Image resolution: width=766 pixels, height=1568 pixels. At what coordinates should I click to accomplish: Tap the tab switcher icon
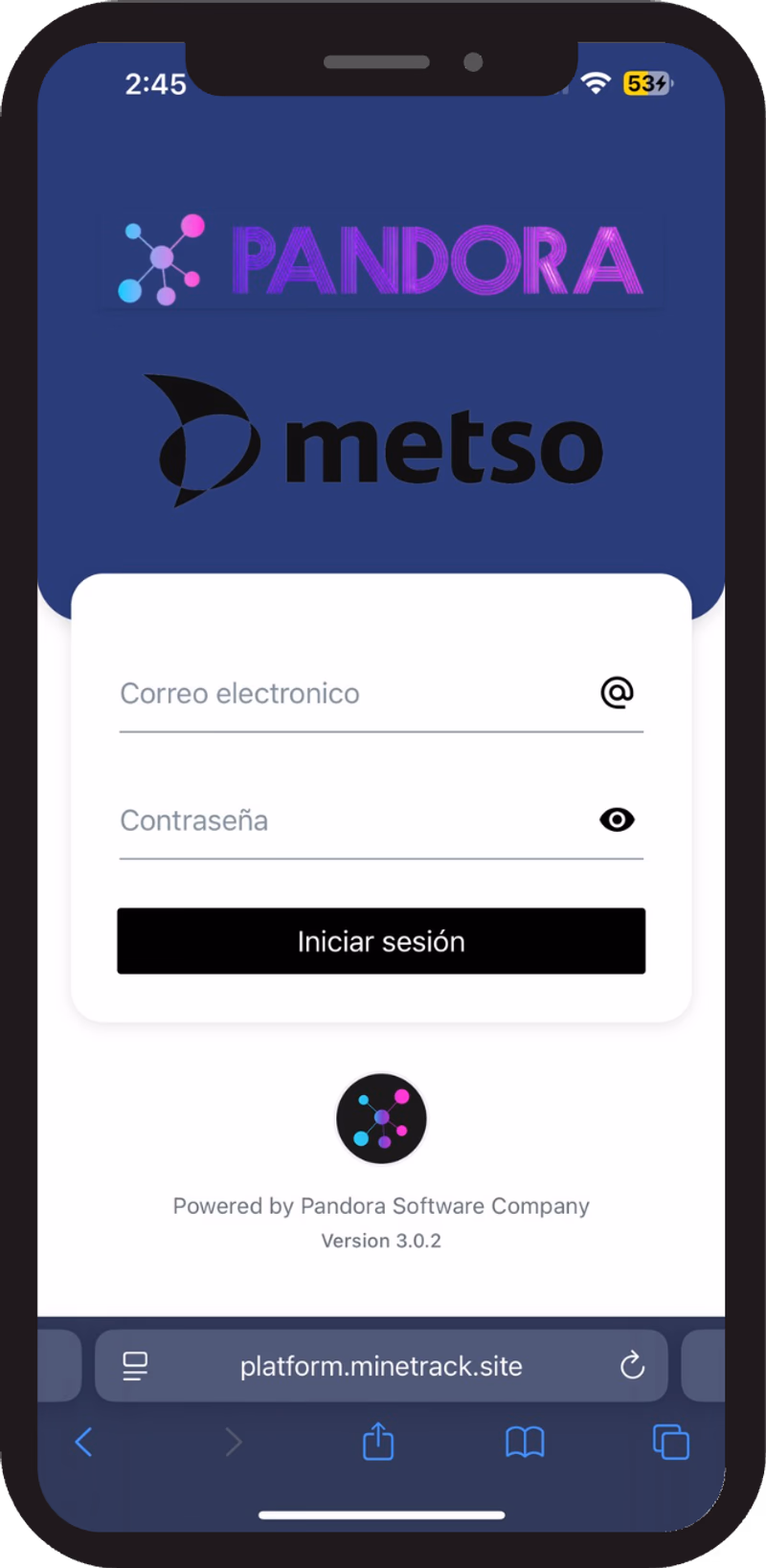click(670, 1442)
